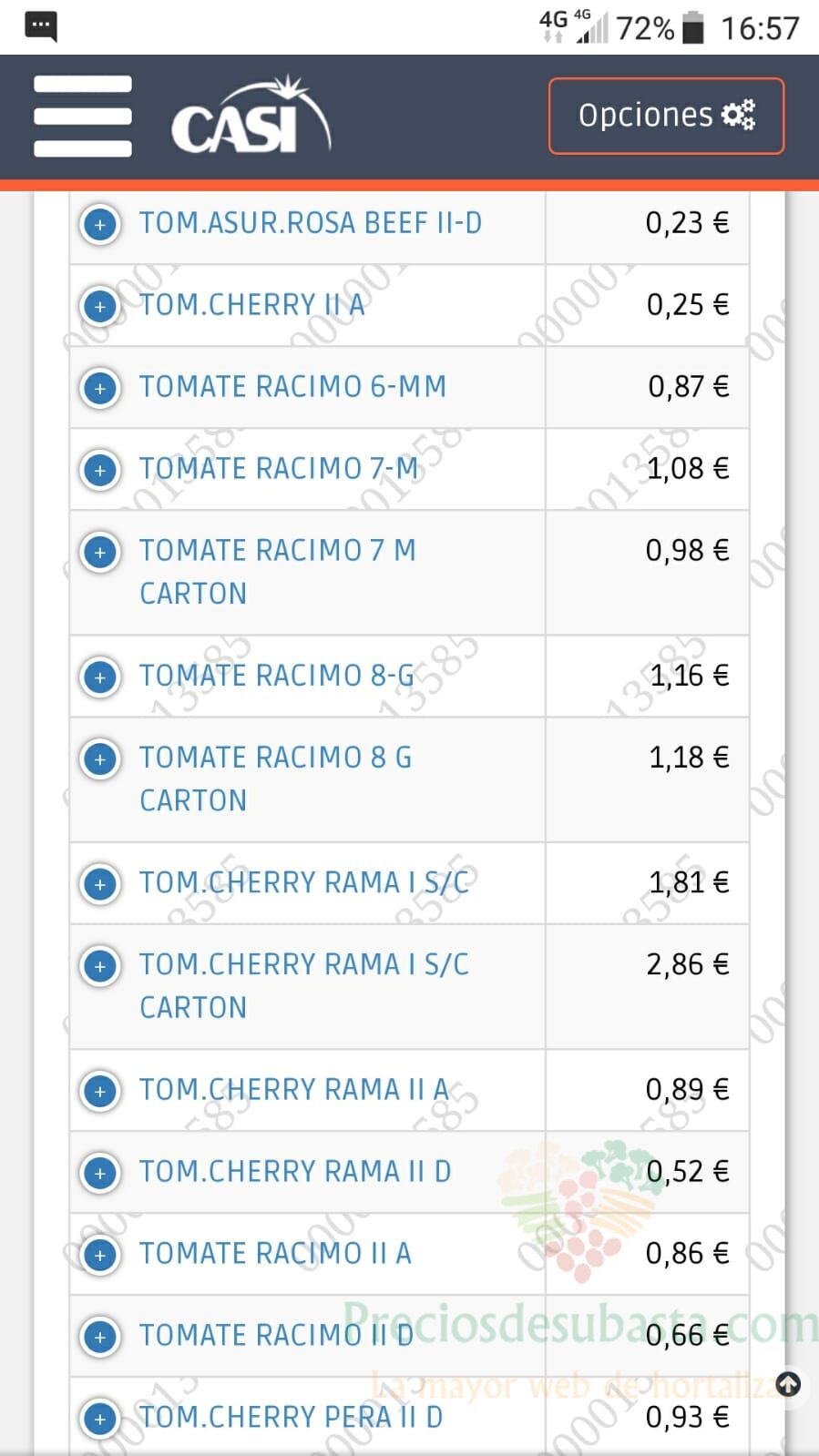The image size is (819, 1456).
Task: Expand TOM.CHERRY RAMA II D details
Action: point(100,1173)
